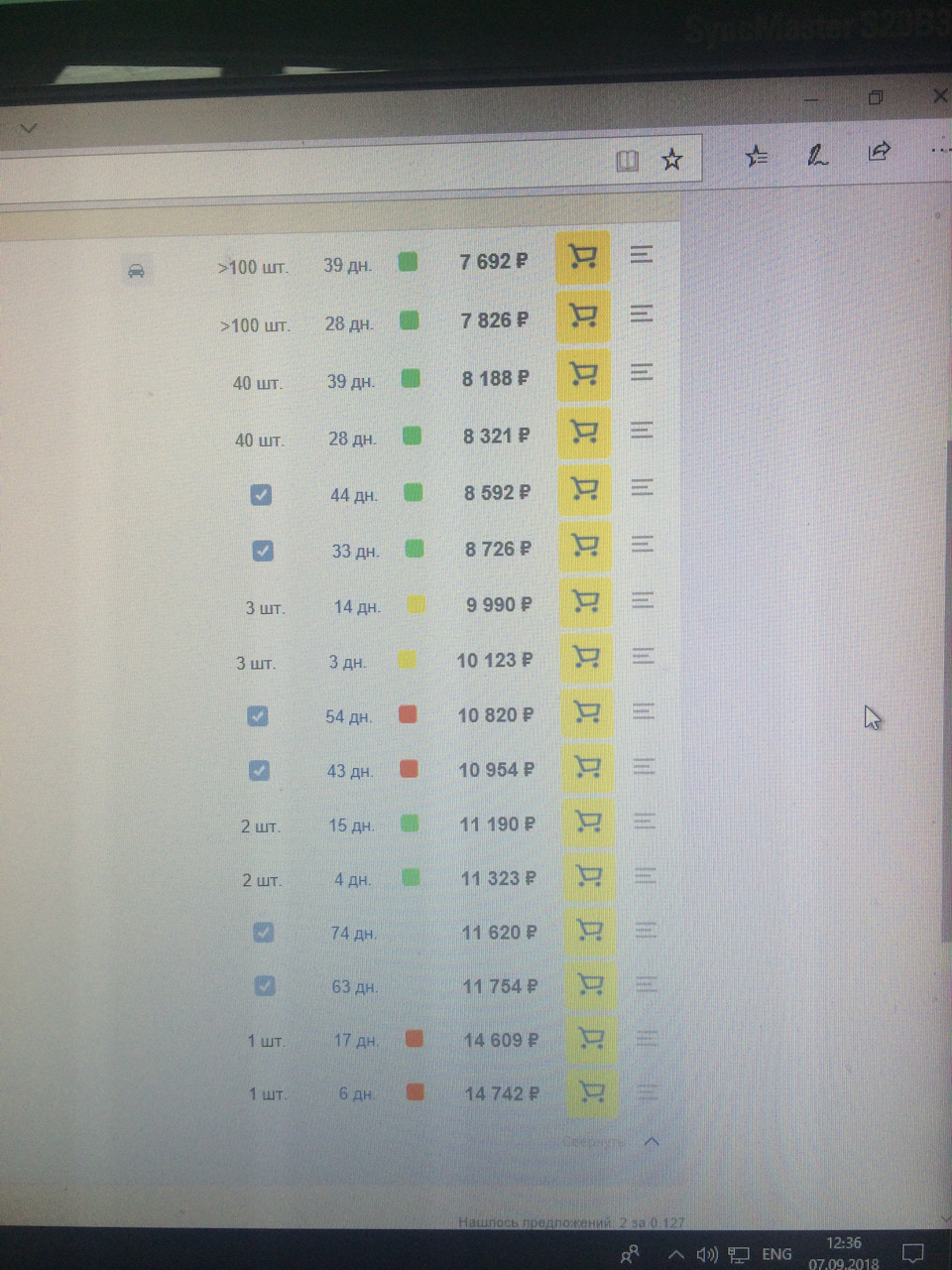Add the 9 990 ₽ offer to cart

point(586,601)
